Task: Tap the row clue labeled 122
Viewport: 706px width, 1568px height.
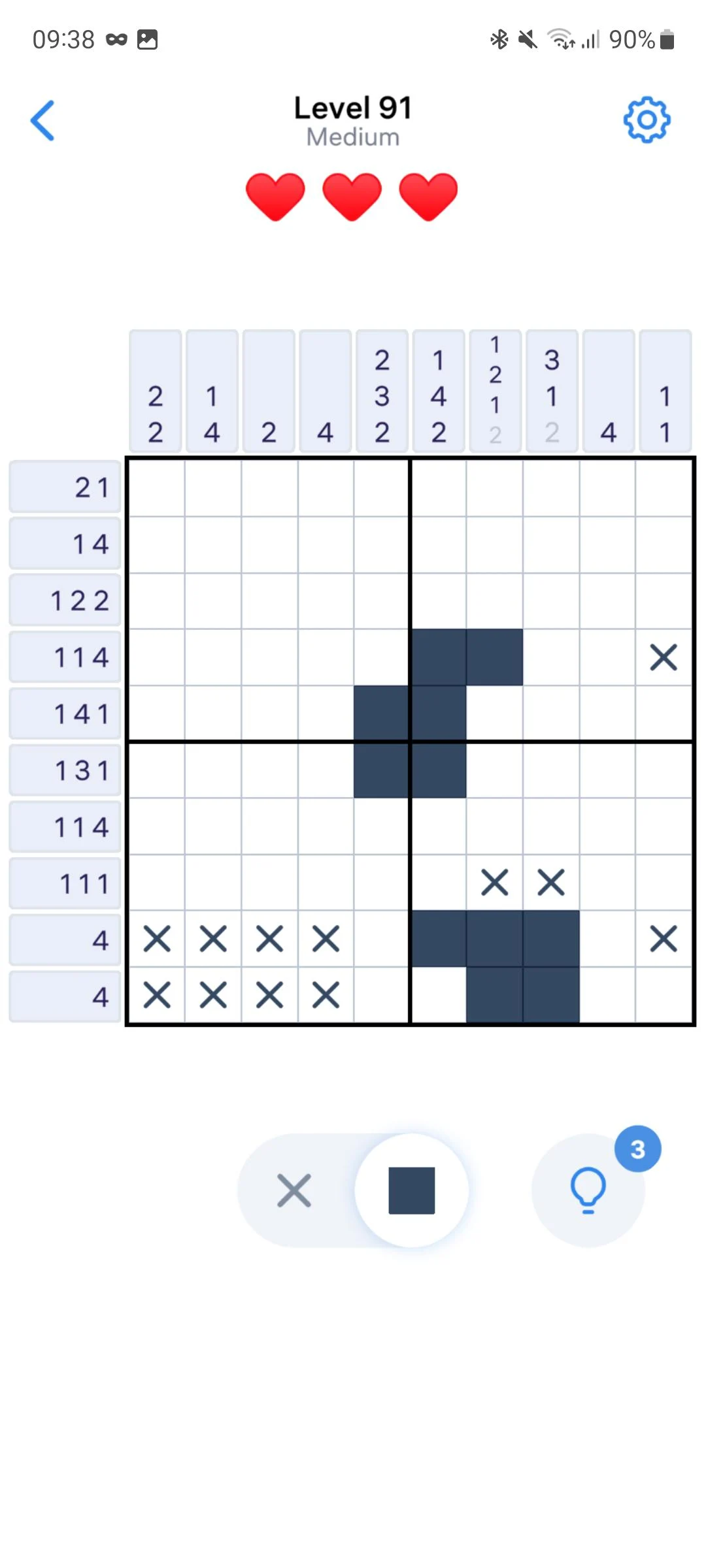Action: (64, 600)
